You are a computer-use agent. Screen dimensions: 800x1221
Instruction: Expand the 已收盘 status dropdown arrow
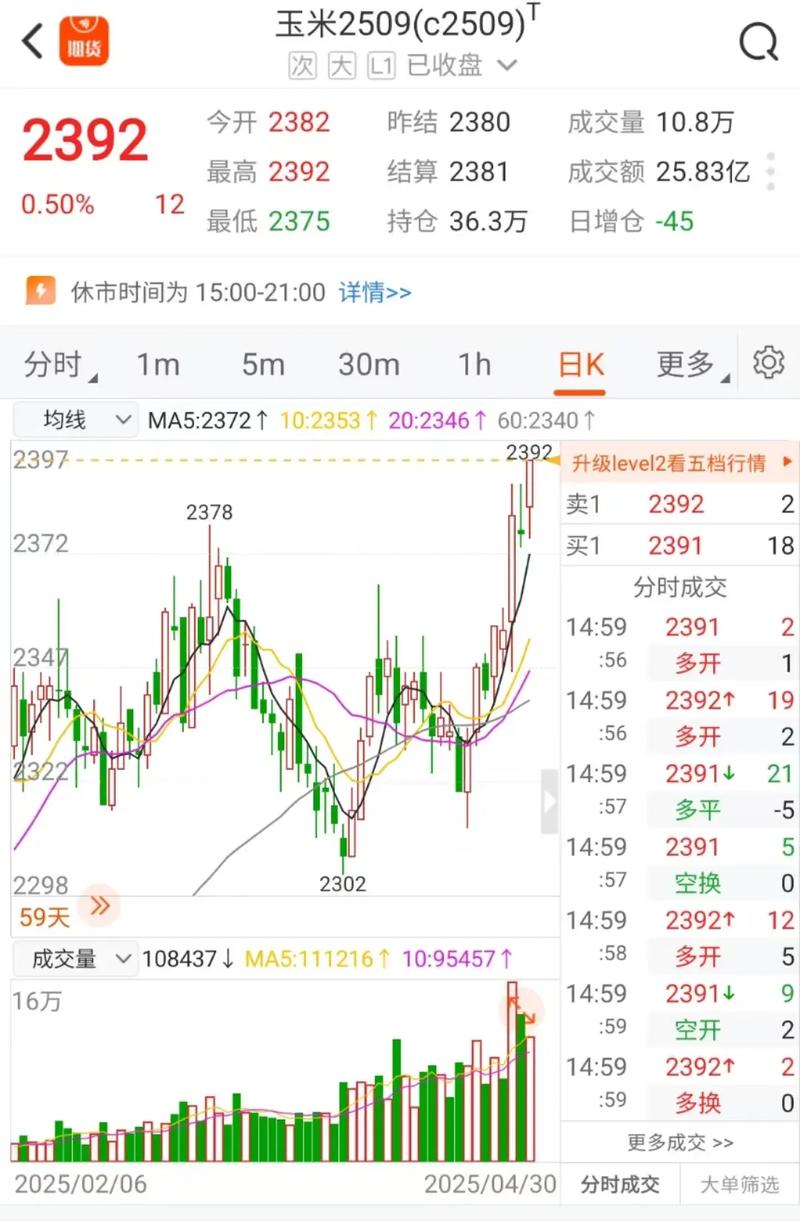(508, 66)
